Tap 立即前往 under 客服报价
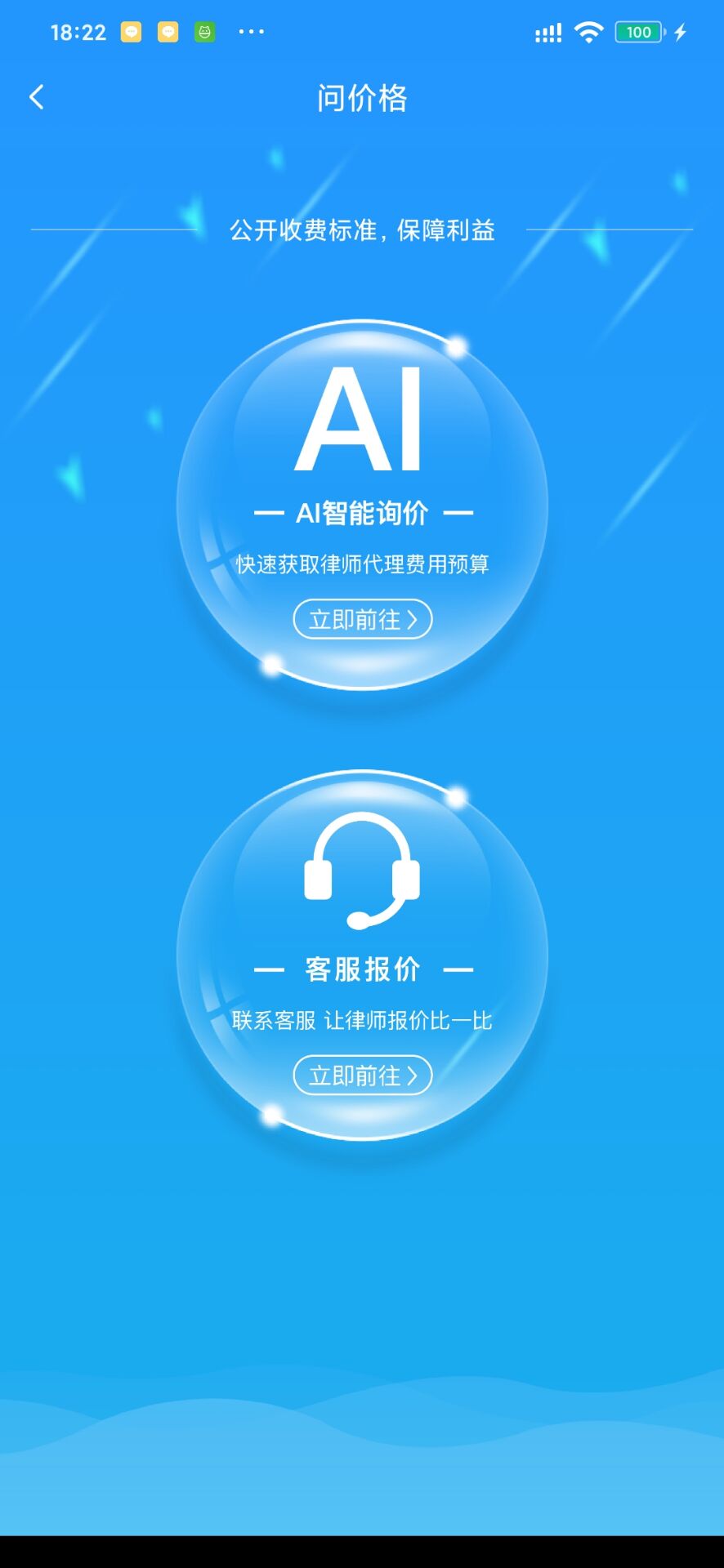Screen dimensions: 724x1568 click(x=362, y=1075)
